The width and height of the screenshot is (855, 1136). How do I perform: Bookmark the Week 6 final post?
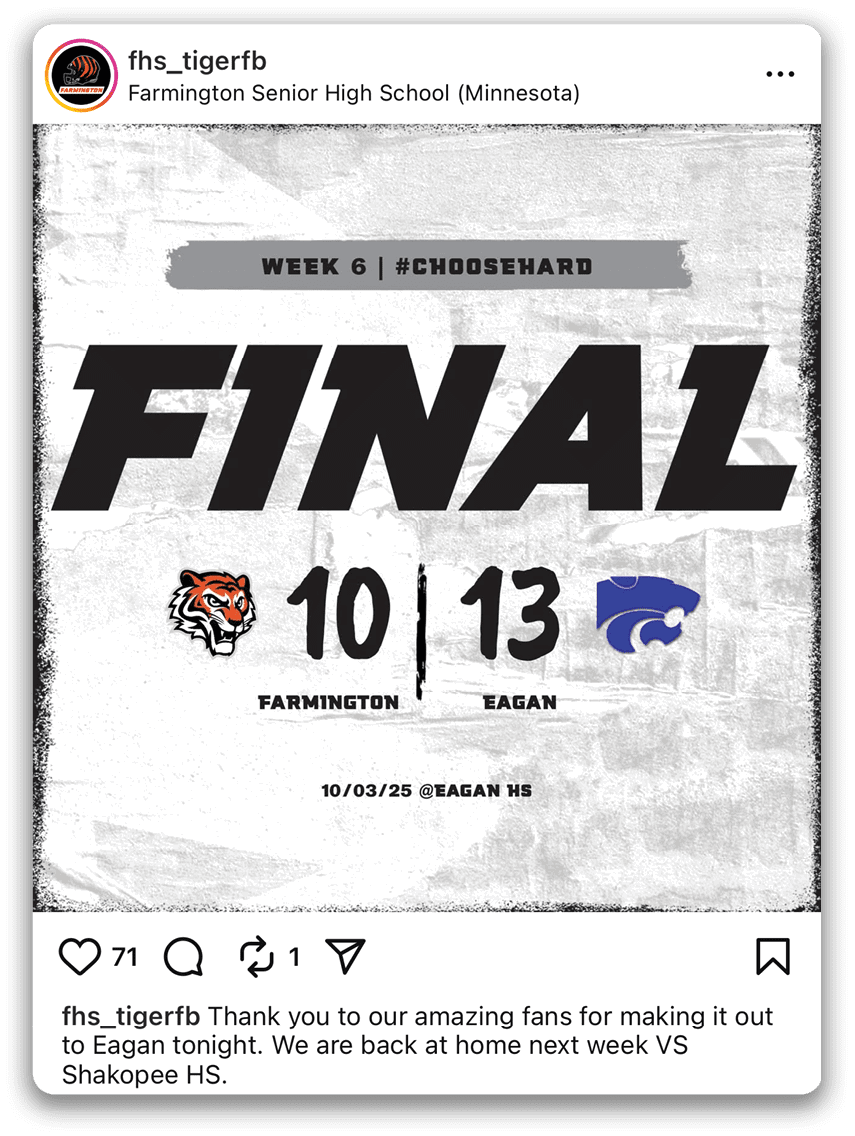772,957
